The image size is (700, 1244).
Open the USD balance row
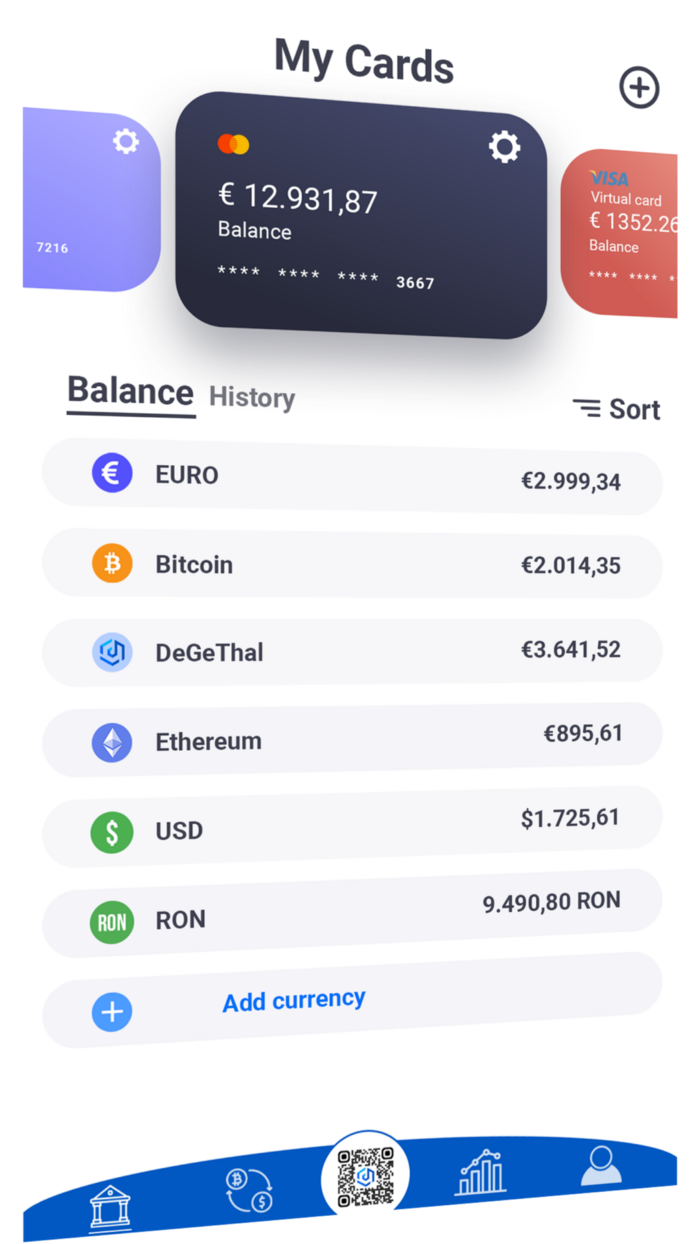pos(352,827)
